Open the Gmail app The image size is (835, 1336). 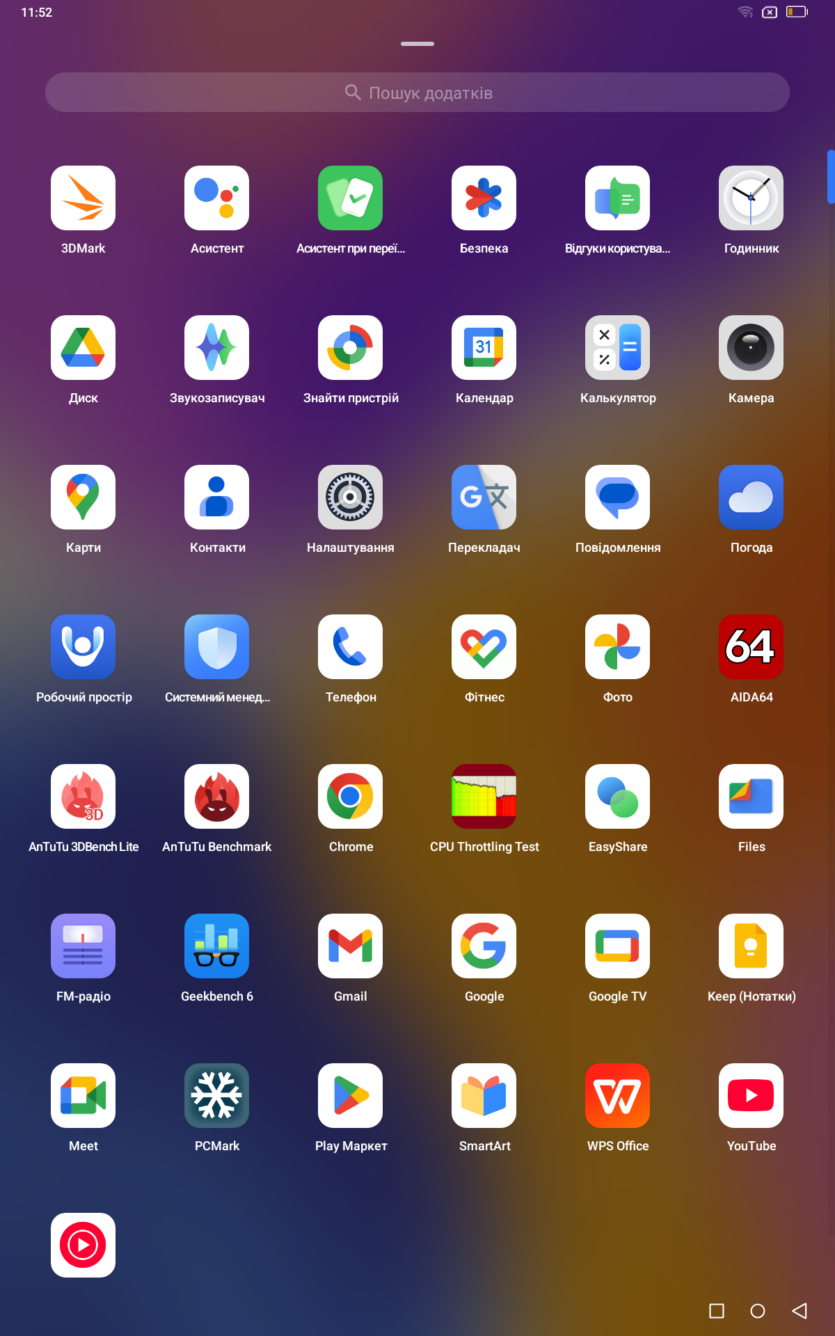[350, 946]
